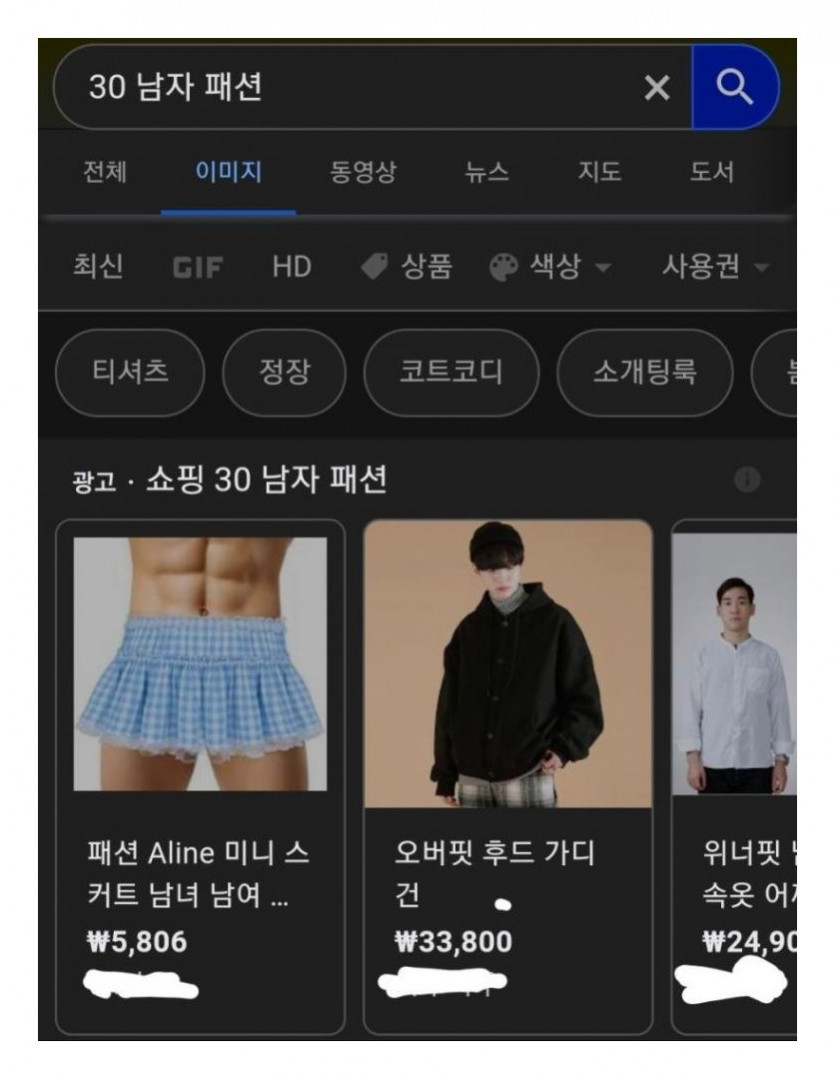This screenshot has width=835, height=1079.
Task: Expand the 사용권 dropdown
Action: [715, 267]
